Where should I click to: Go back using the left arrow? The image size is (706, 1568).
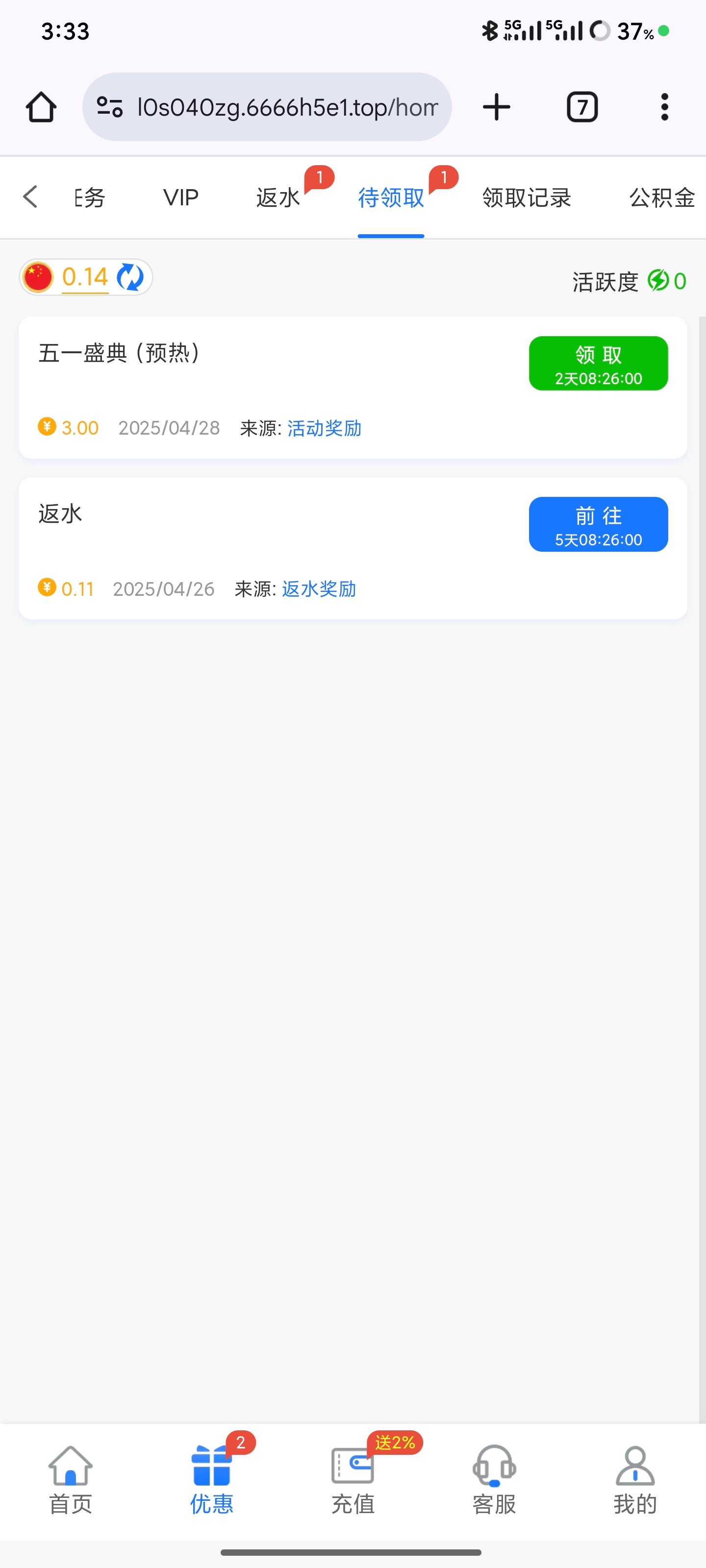tap(30, 196)
